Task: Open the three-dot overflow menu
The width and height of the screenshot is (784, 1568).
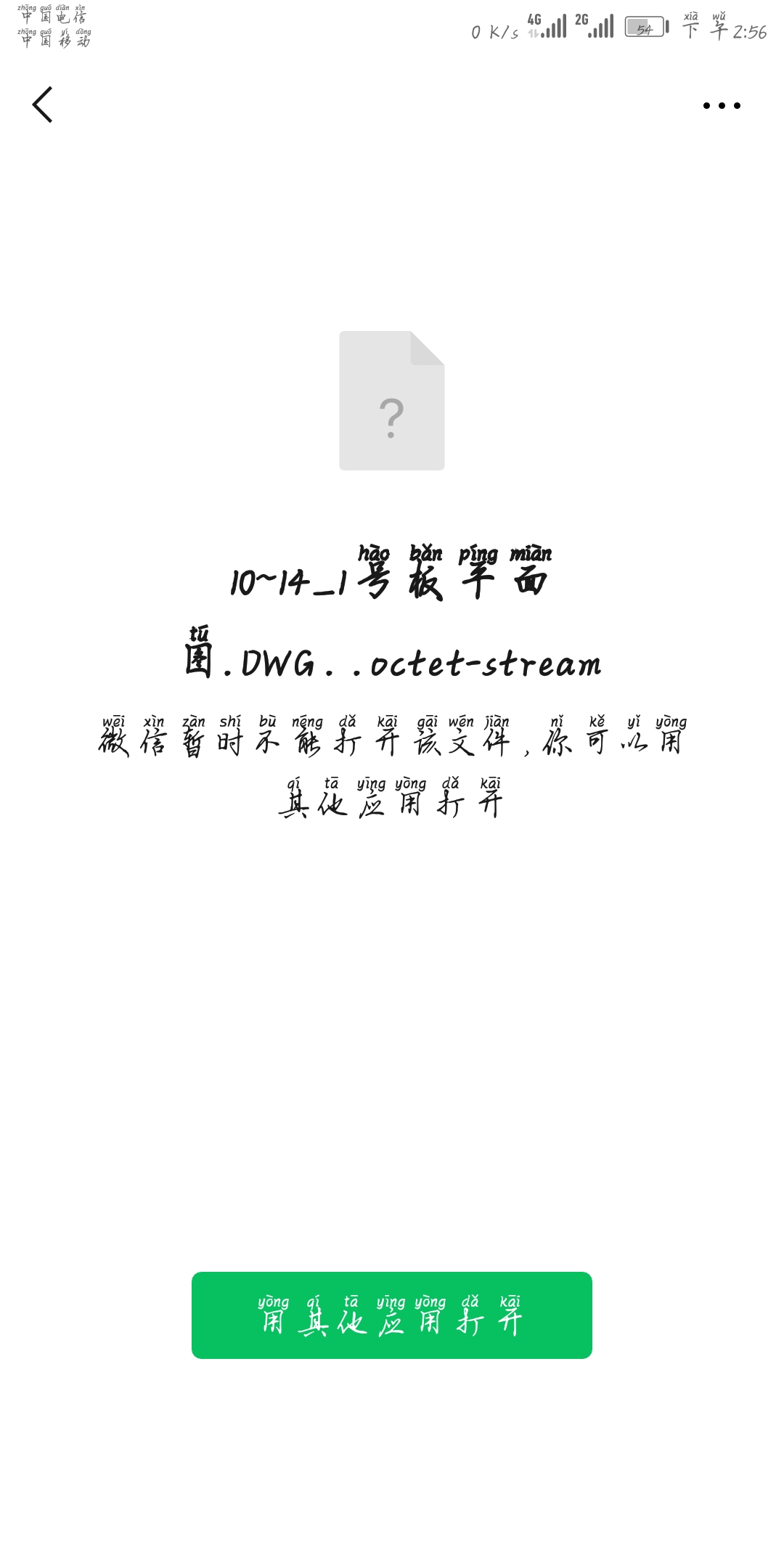Action: point(721,105)
